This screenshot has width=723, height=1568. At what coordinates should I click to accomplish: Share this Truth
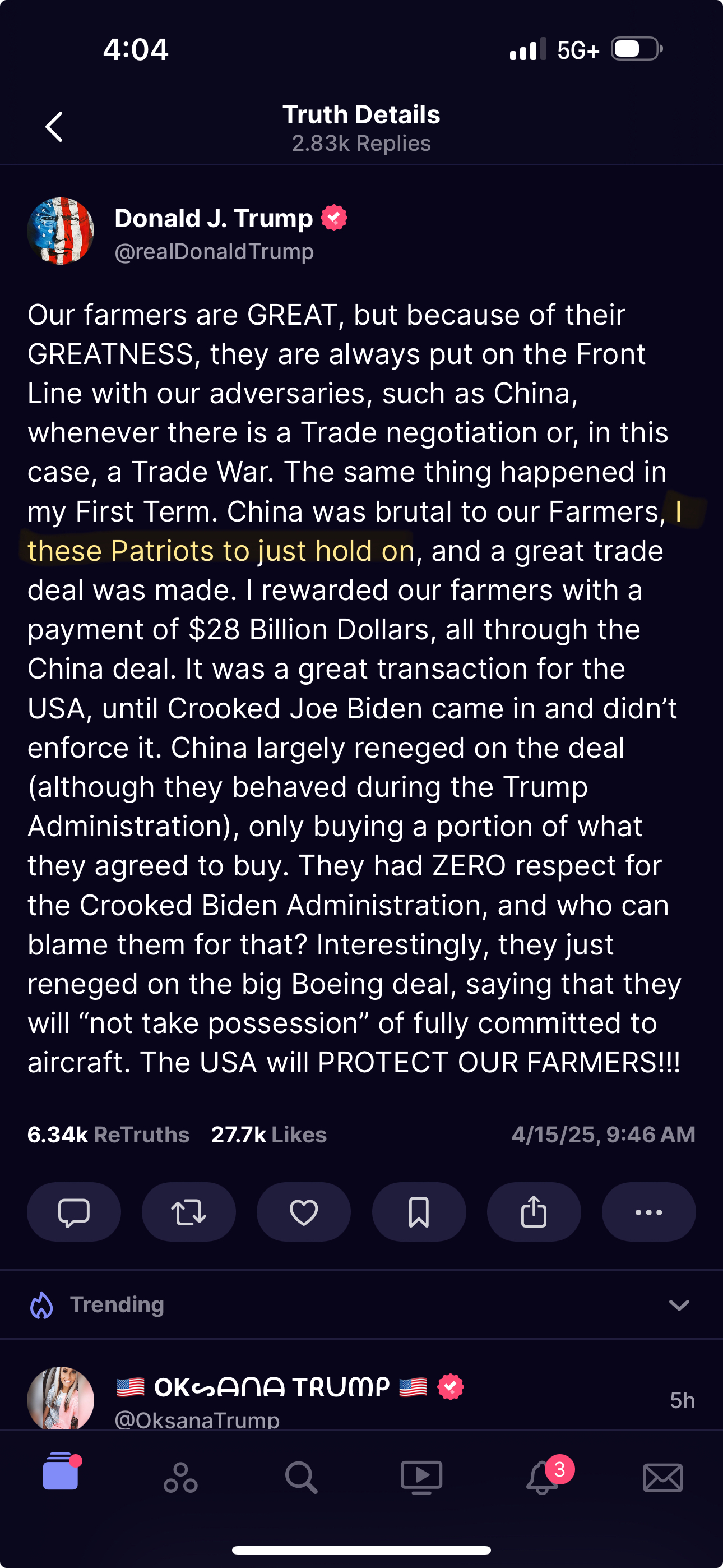coord(534,1212)
